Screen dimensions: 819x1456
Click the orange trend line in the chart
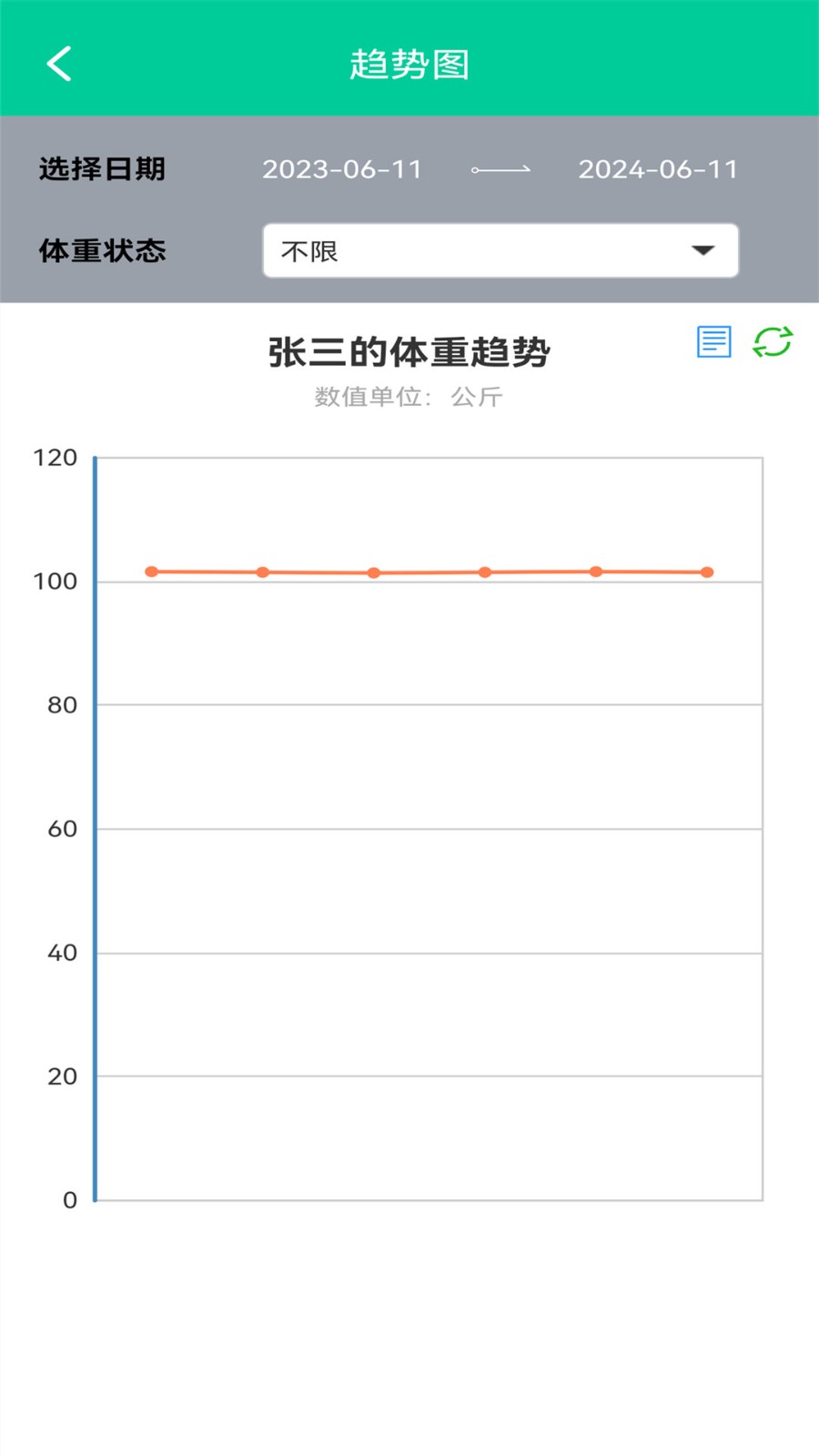tap(428, 571)
